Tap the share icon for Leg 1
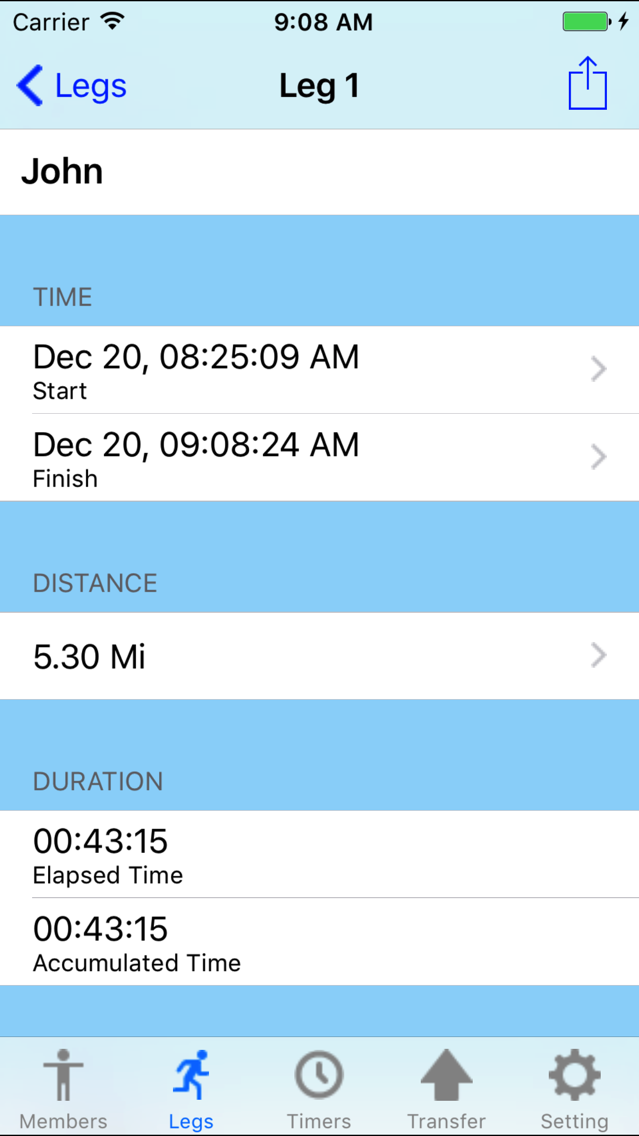The width and height of the screenshot is (639, 1136). (587, 83)
